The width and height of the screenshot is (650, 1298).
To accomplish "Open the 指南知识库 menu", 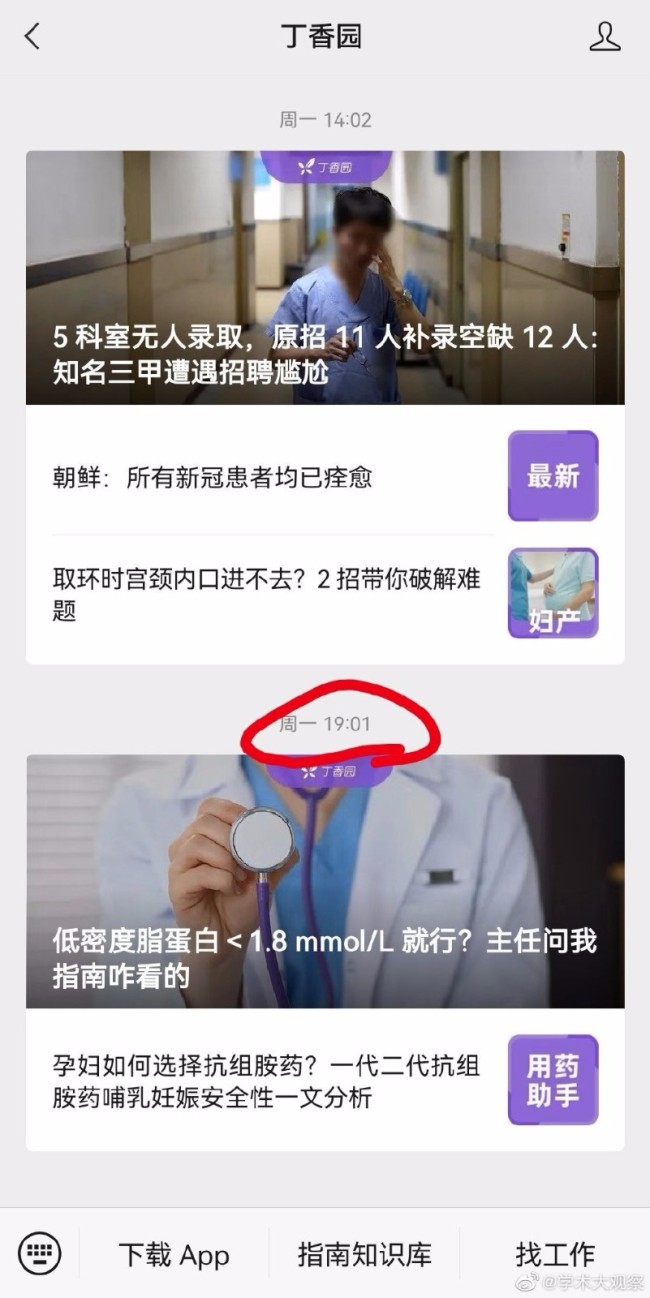I will point(364,1254).
